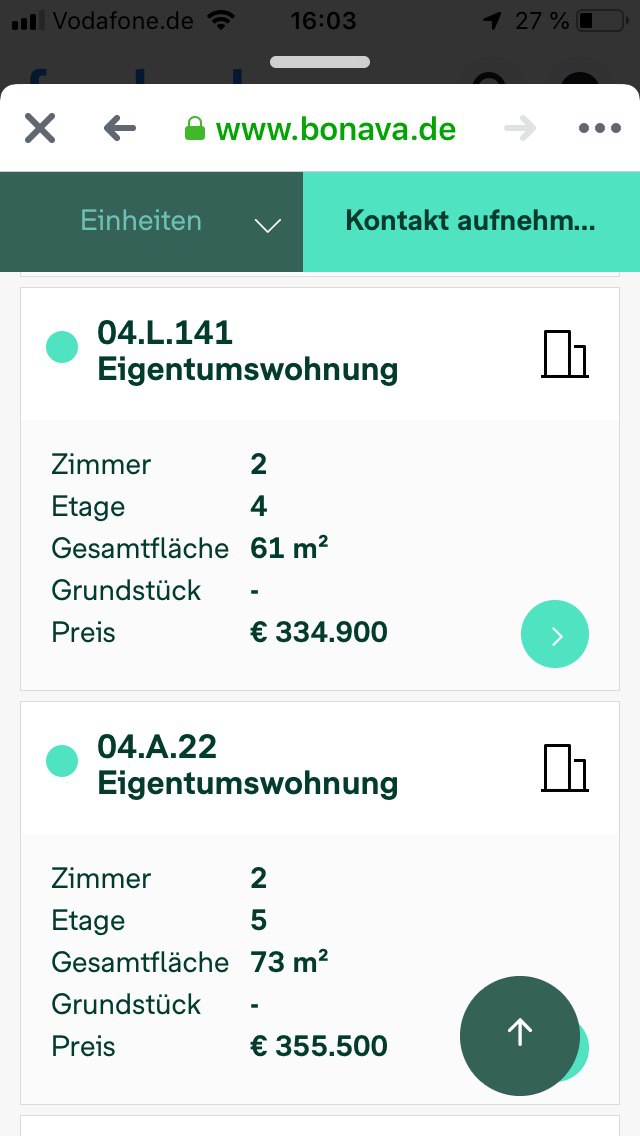Go back to the previous page

tap(120, 128)
